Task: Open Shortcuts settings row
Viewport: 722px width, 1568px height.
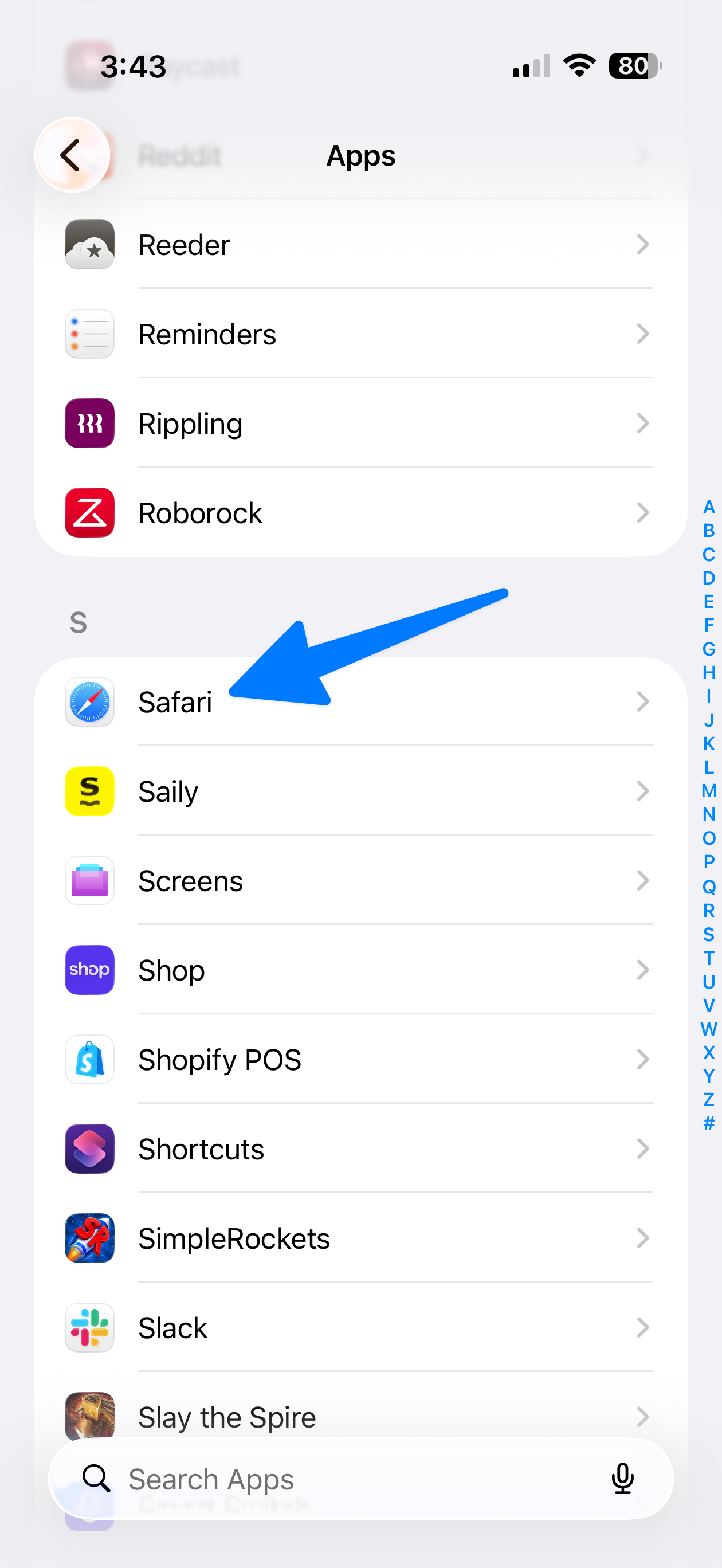Action: pyautogui.click(x=360, y=1149)
